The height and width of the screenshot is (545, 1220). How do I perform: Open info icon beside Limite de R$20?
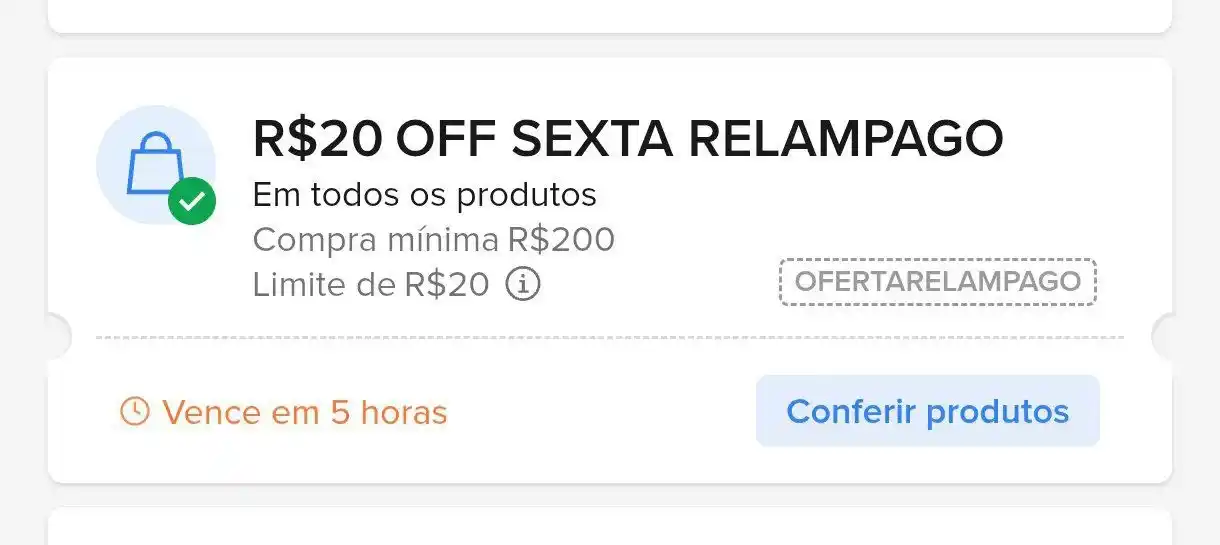click(522, 285)
